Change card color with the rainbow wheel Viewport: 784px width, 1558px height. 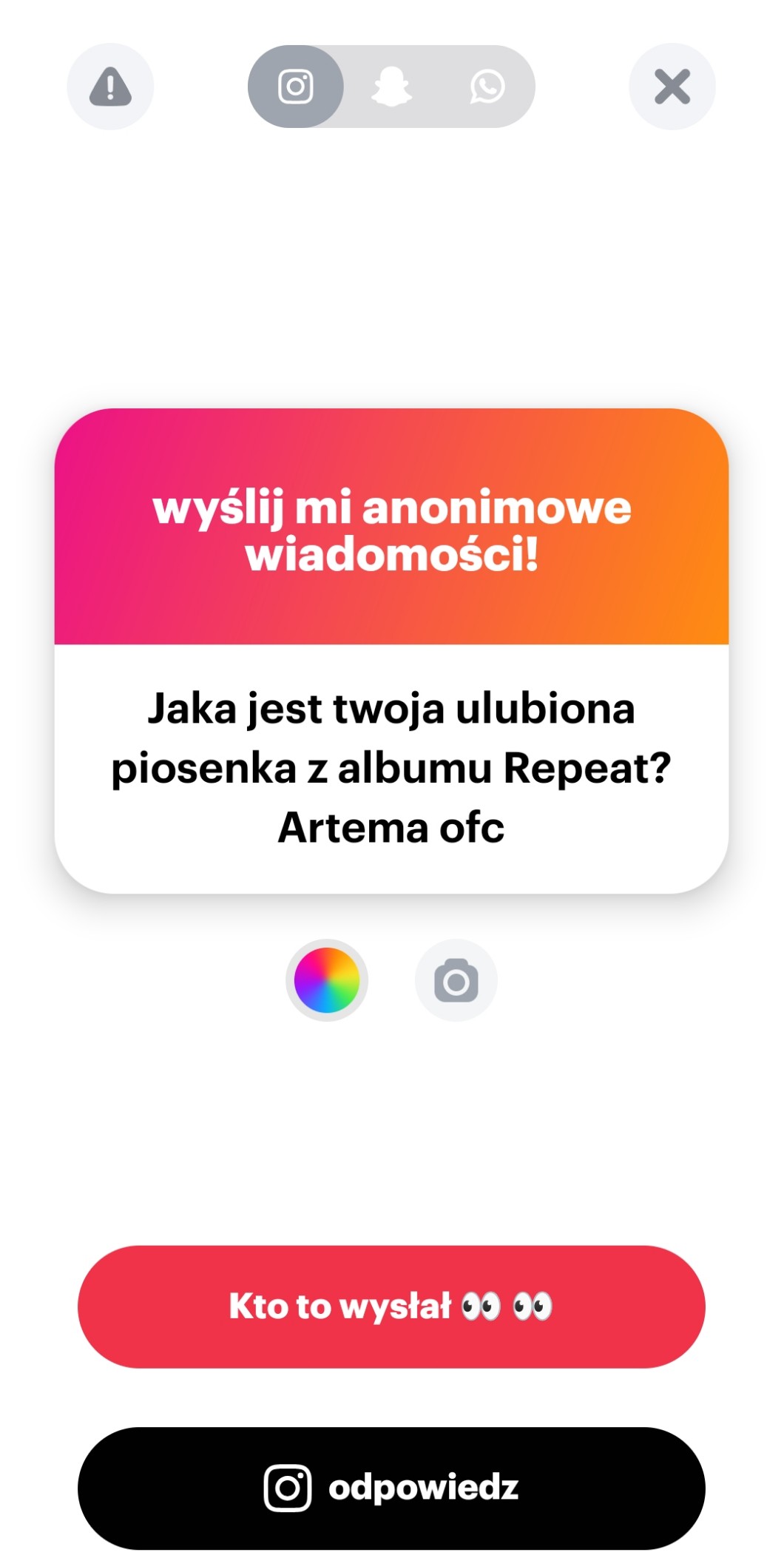click(x=327, y=980)
